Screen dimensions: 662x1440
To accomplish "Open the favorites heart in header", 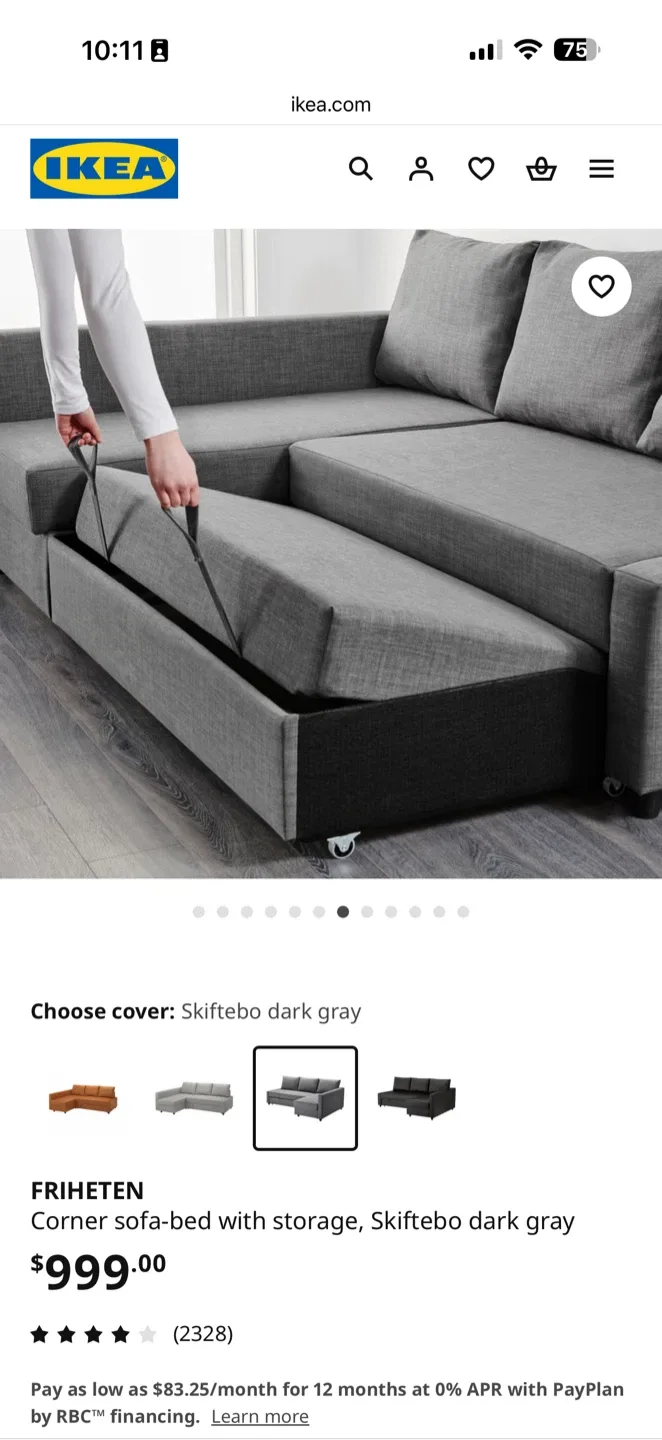I will (481, 169).
